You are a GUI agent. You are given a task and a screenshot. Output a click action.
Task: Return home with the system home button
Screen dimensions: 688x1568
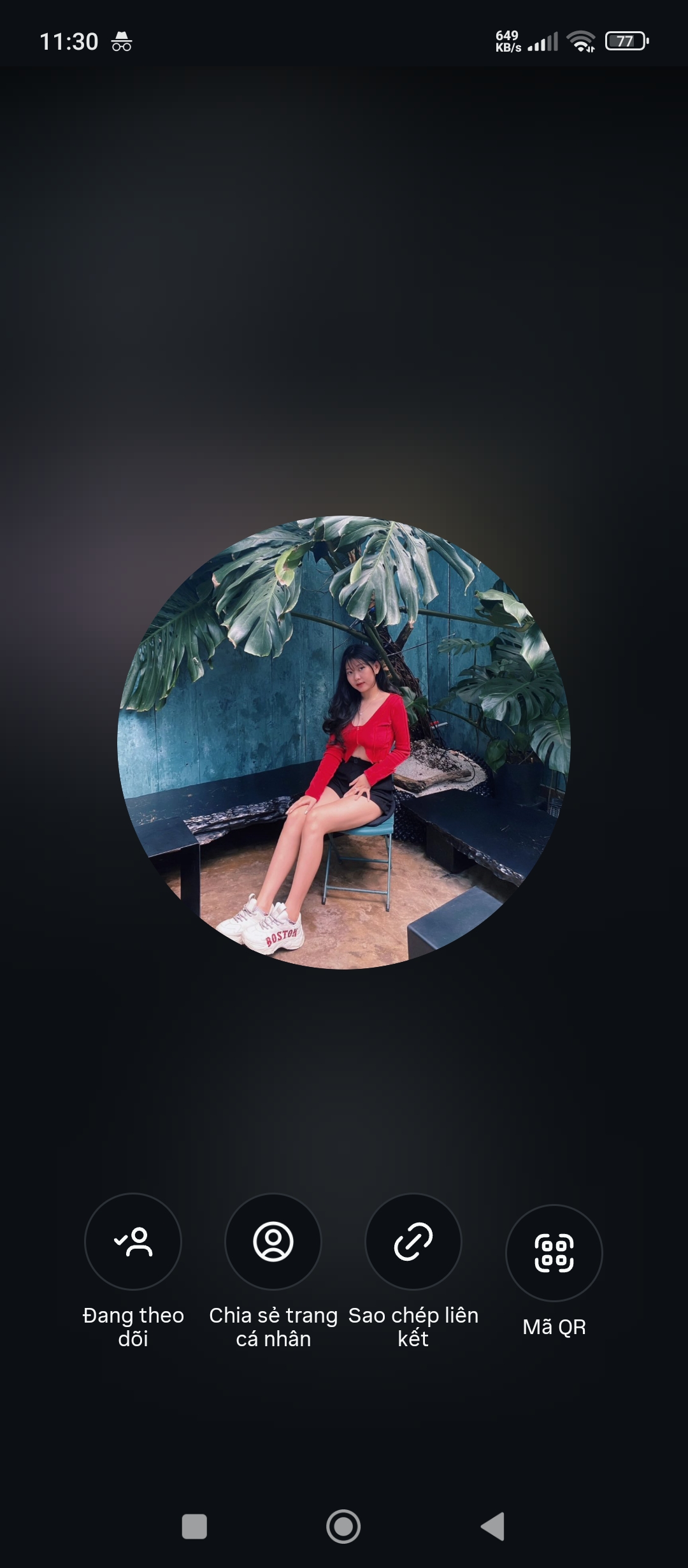343,1526
